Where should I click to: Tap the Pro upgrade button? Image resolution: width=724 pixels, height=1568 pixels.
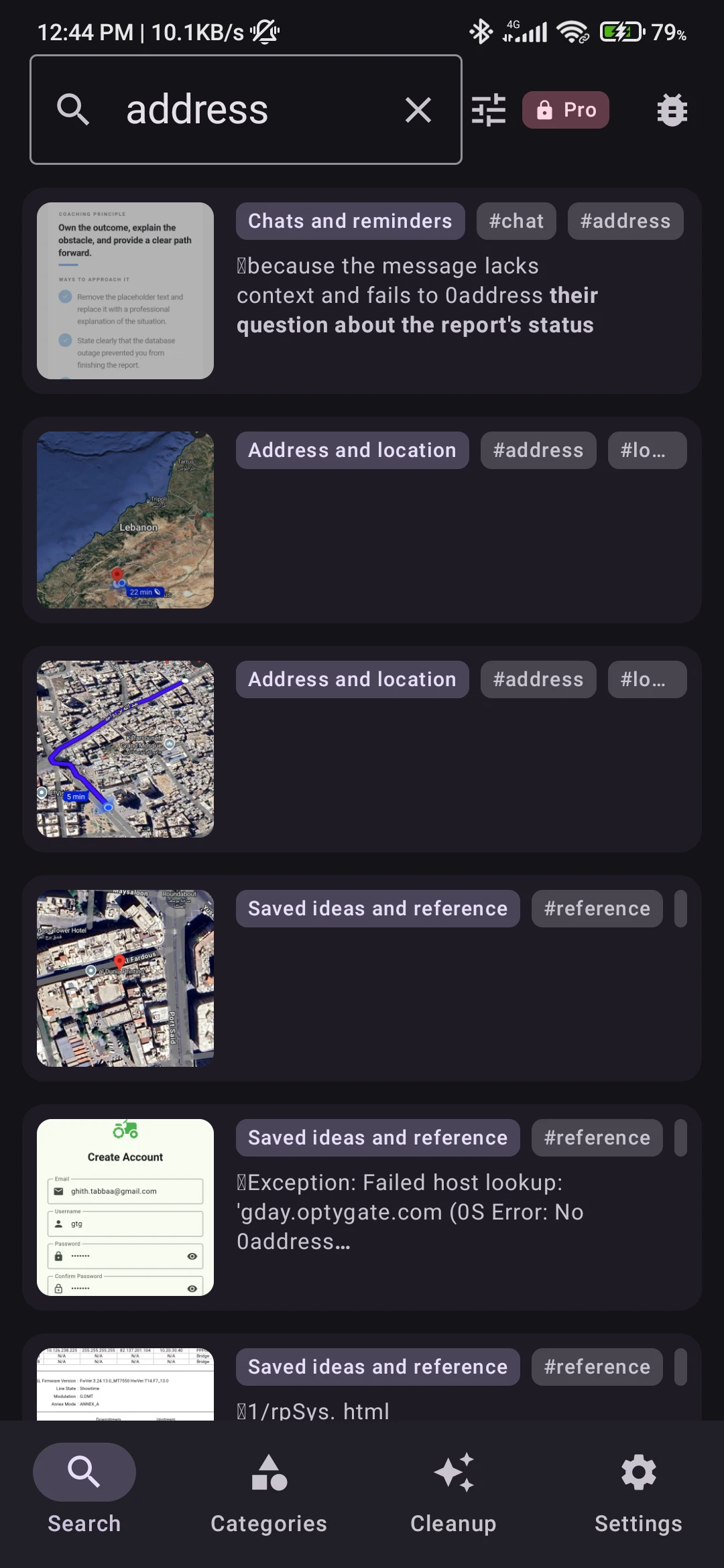pos(566,110)
